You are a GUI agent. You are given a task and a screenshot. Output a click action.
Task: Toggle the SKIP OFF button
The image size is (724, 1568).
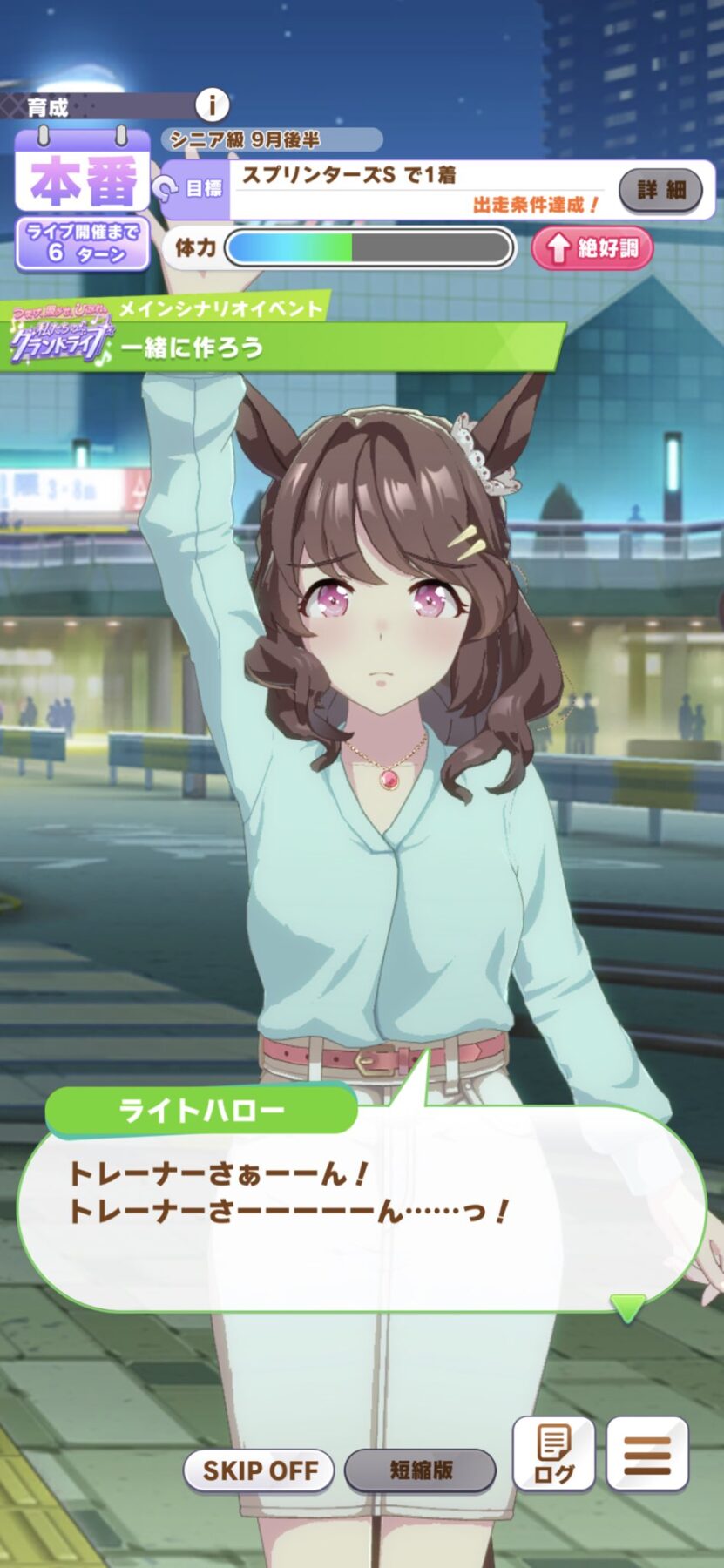coord(260,1471)
